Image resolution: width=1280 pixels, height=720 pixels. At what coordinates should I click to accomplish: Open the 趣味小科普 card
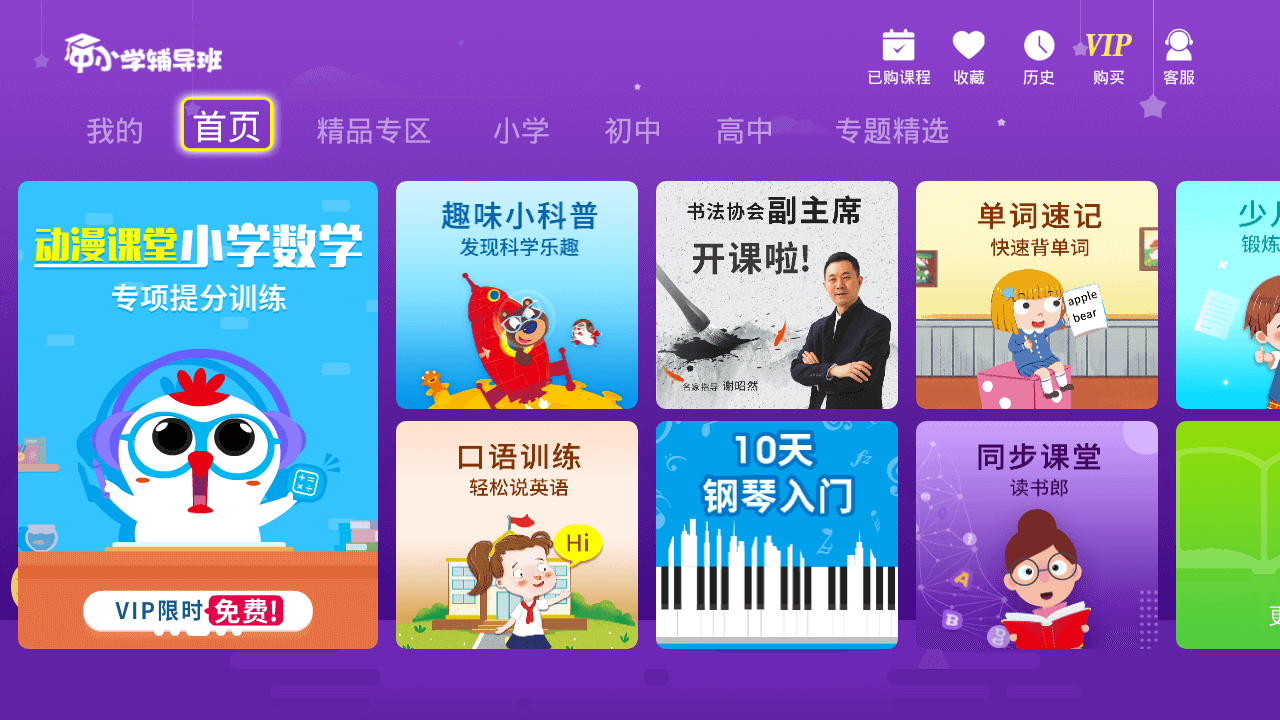point(517,295)
